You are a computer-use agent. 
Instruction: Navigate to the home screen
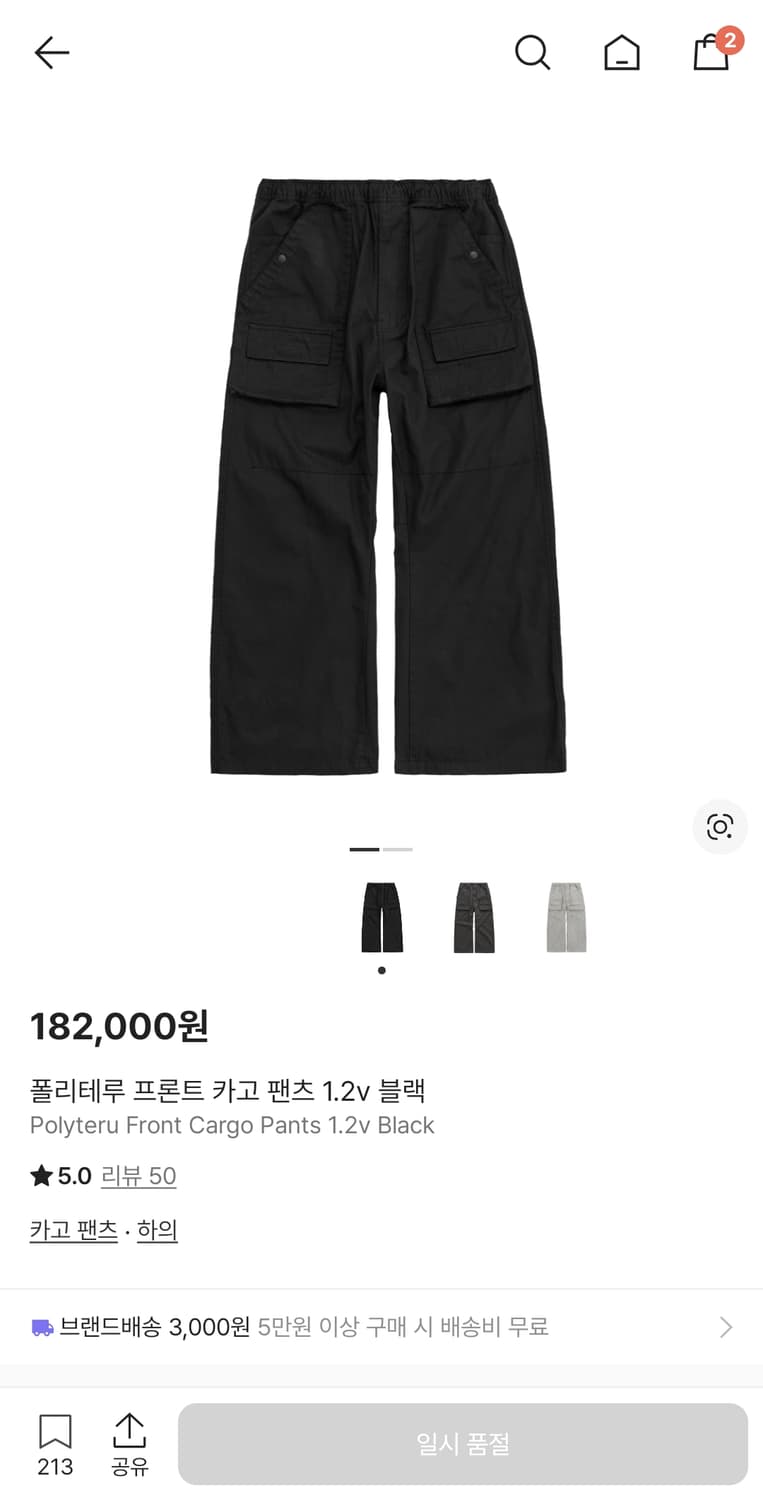622,53
